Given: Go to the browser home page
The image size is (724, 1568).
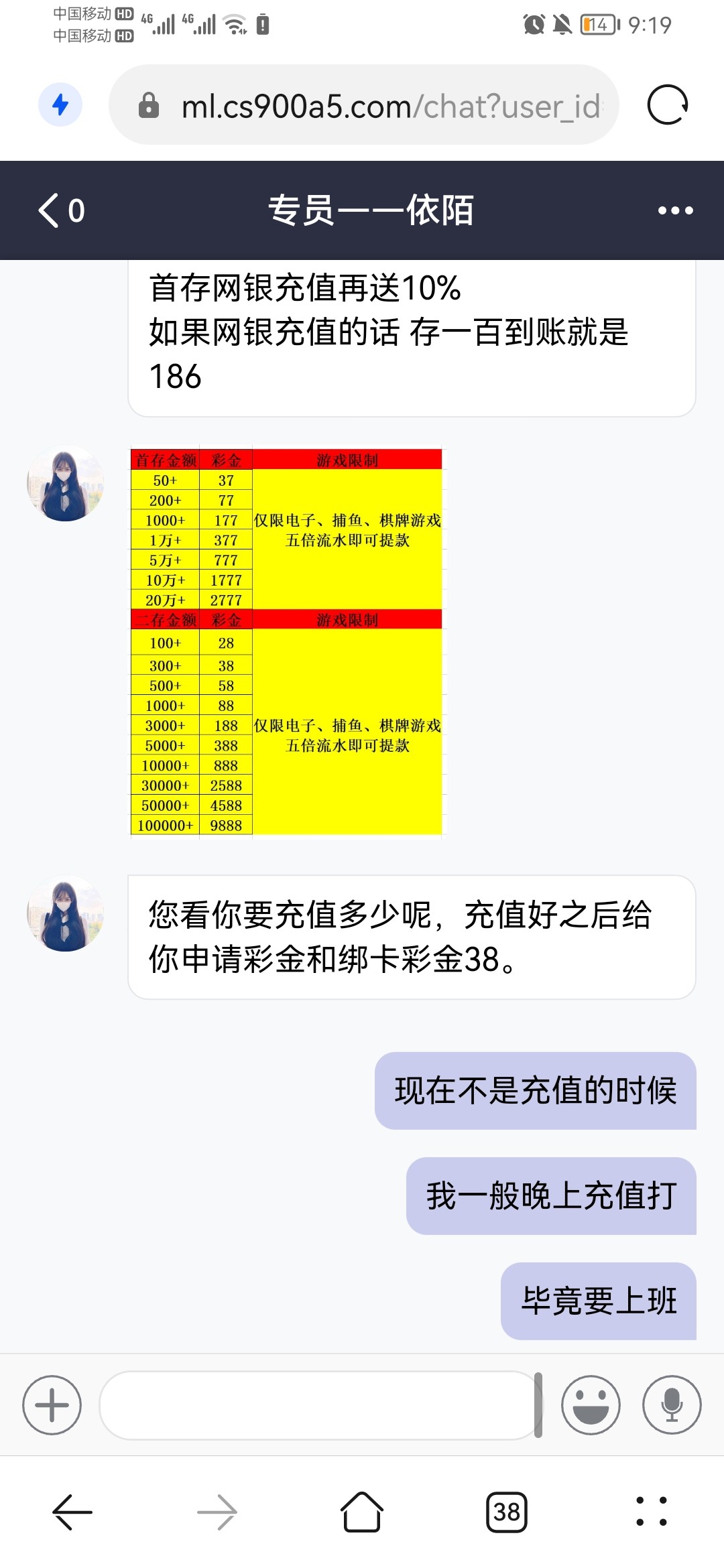Looking at the screenshot, I should pyautogui.click(x=362, y=1512).
